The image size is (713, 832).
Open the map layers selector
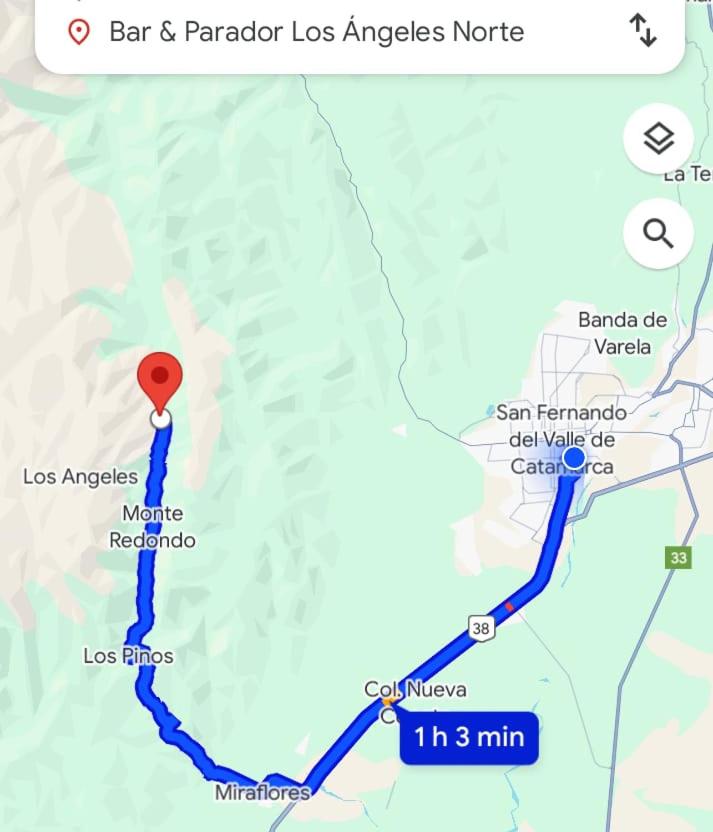click(x=658, y=140)
